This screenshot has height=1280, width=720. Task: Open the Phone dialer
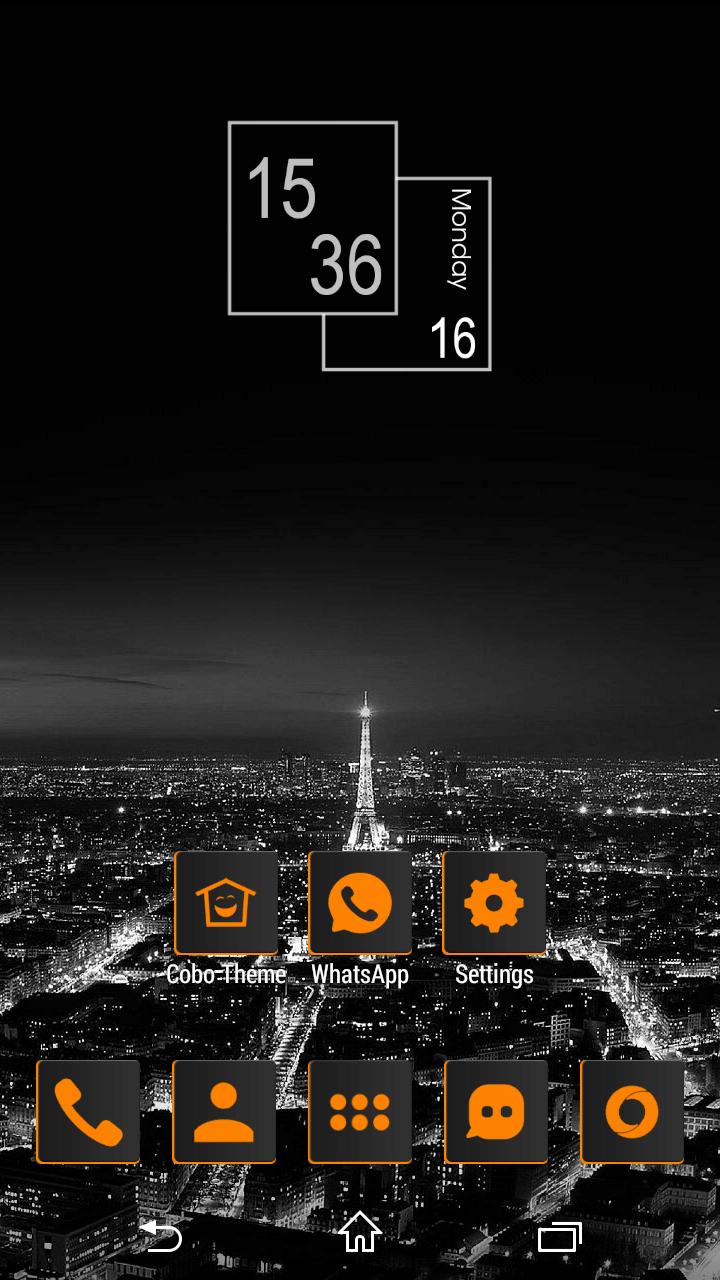pos(88,1110)
